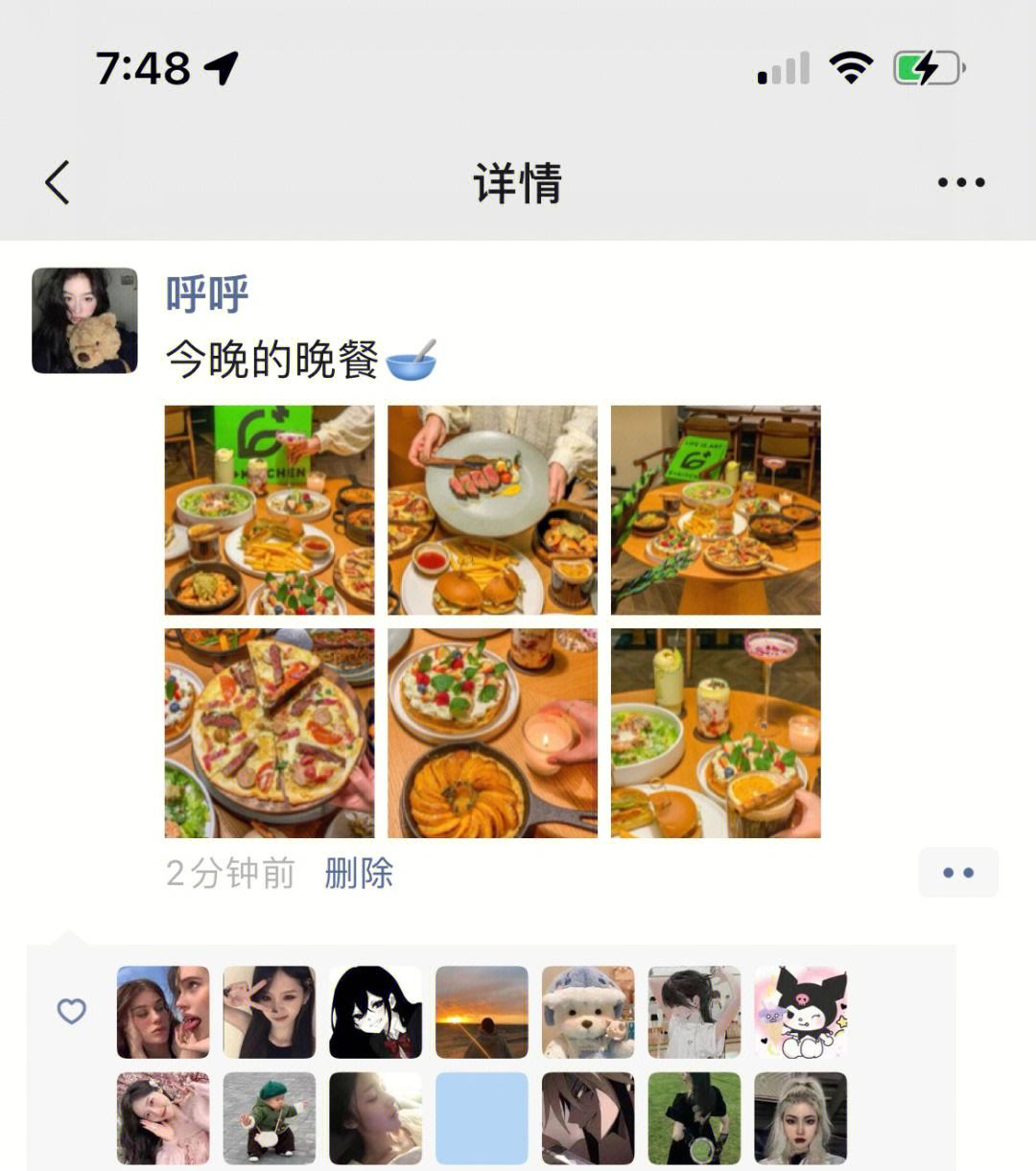The width and height of the screenshot is (1036, 1171).
Task: Open the like and comment two-dot button
Action: (957, 873)
